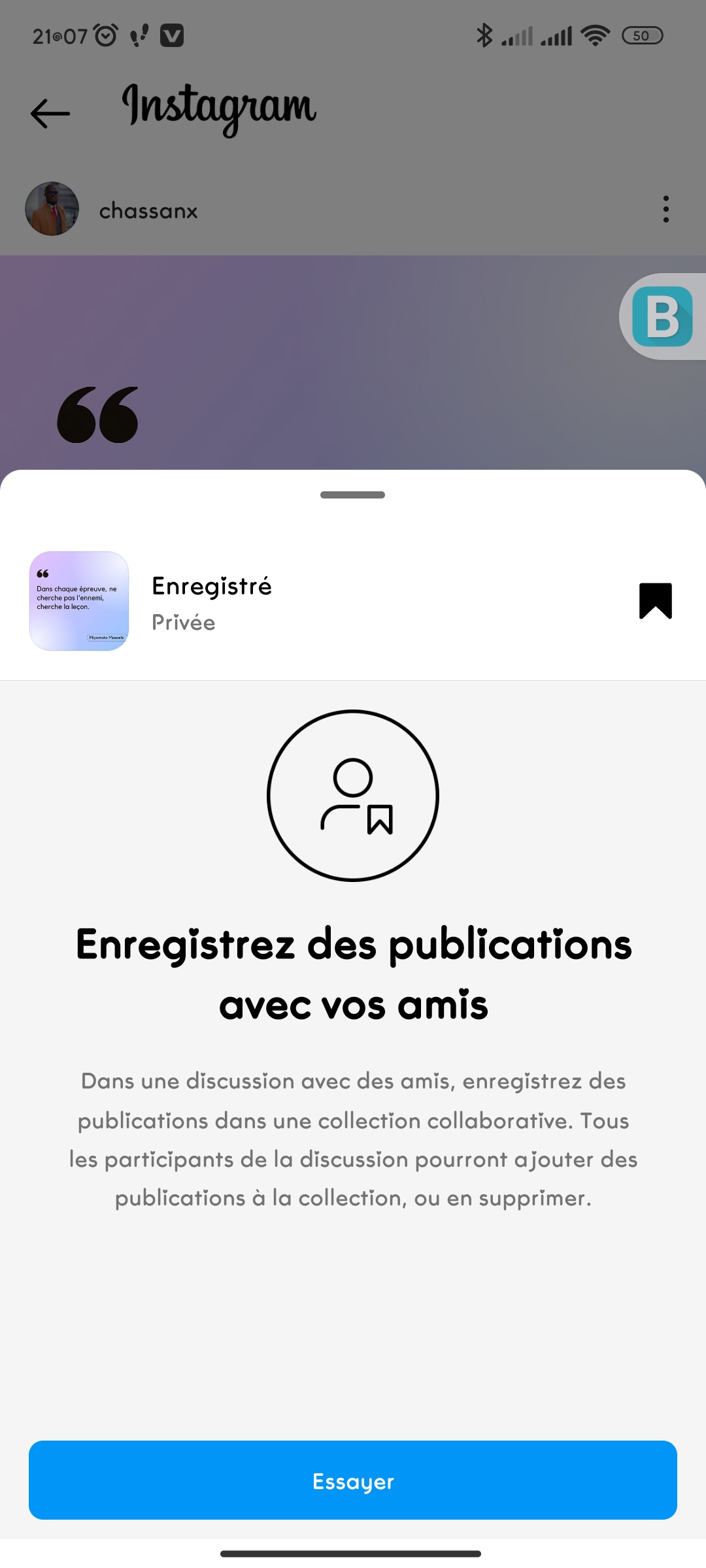Screen dimensions: 706x1568
Task: Tap the floating B bubble
Action: (x=663, y=317)
